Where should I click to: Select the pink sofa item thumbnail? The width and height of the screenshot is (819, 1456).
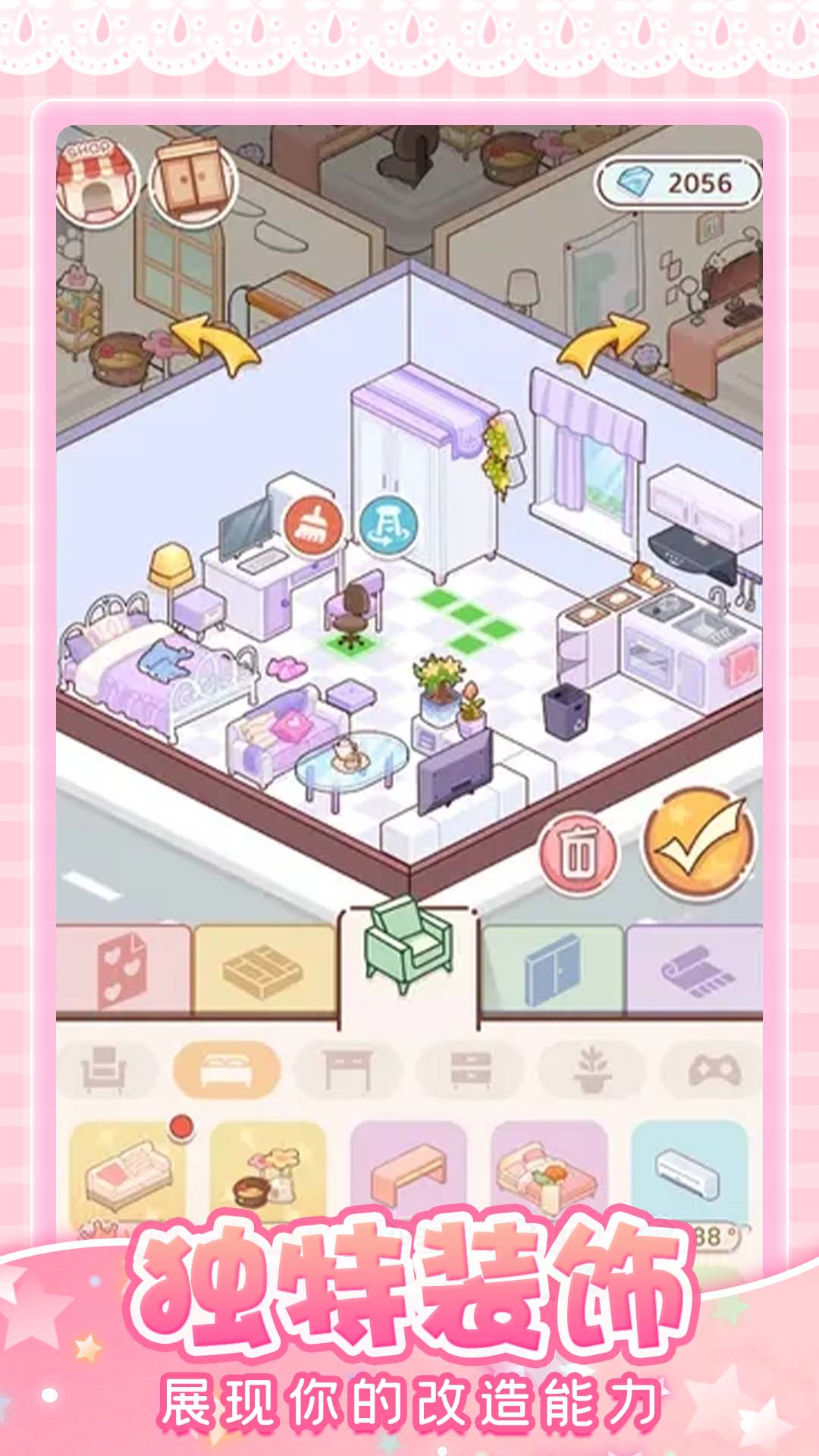pos(130,1172)
